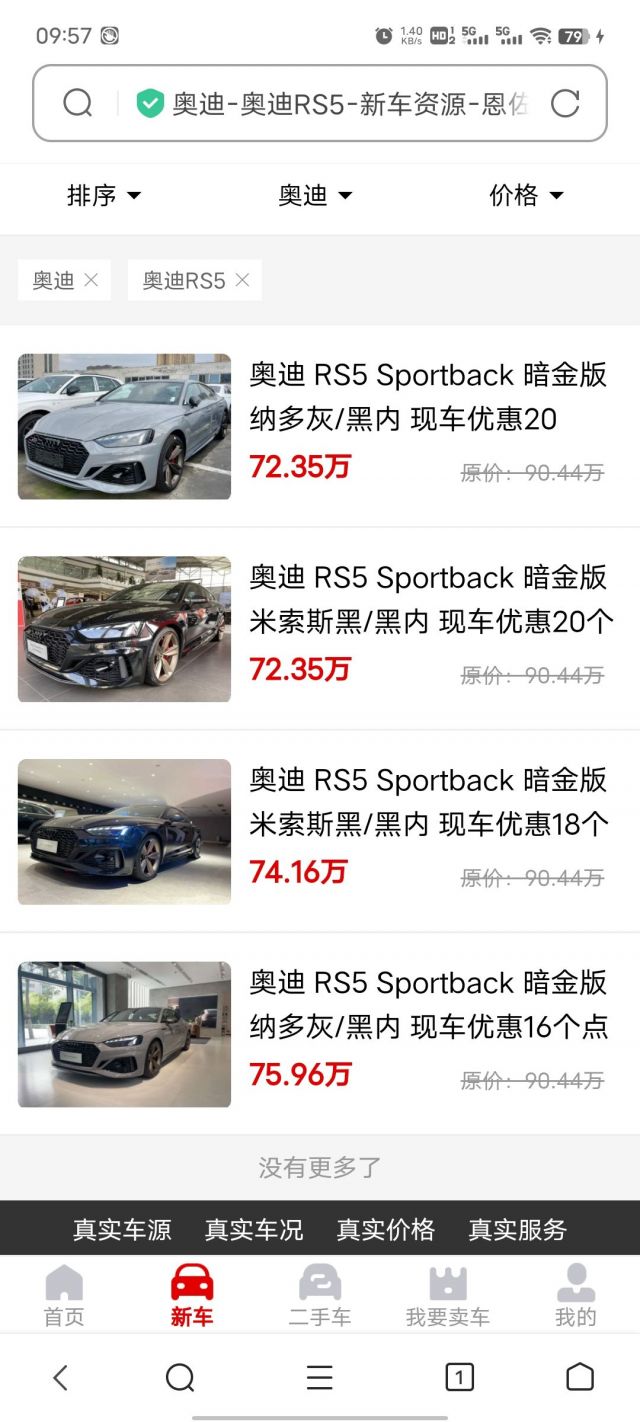The width and height of the screenshot is (640, 1422).
Task: Select the 新车 tab
Action: click(192, 1295)
